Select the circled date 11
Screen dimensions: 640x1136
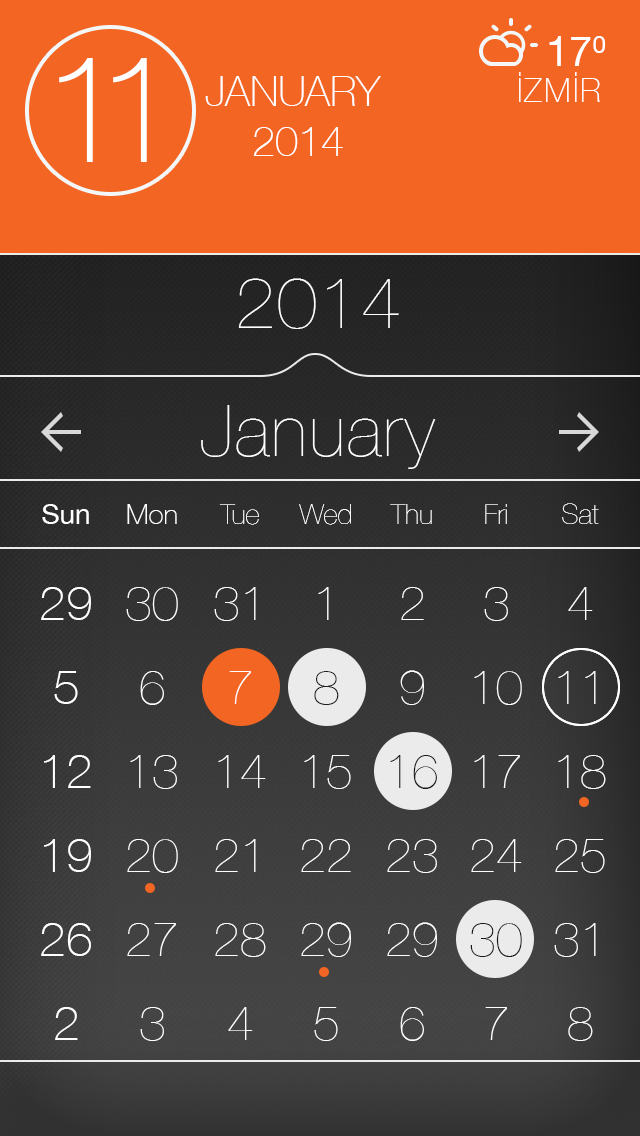click(580, 687)
